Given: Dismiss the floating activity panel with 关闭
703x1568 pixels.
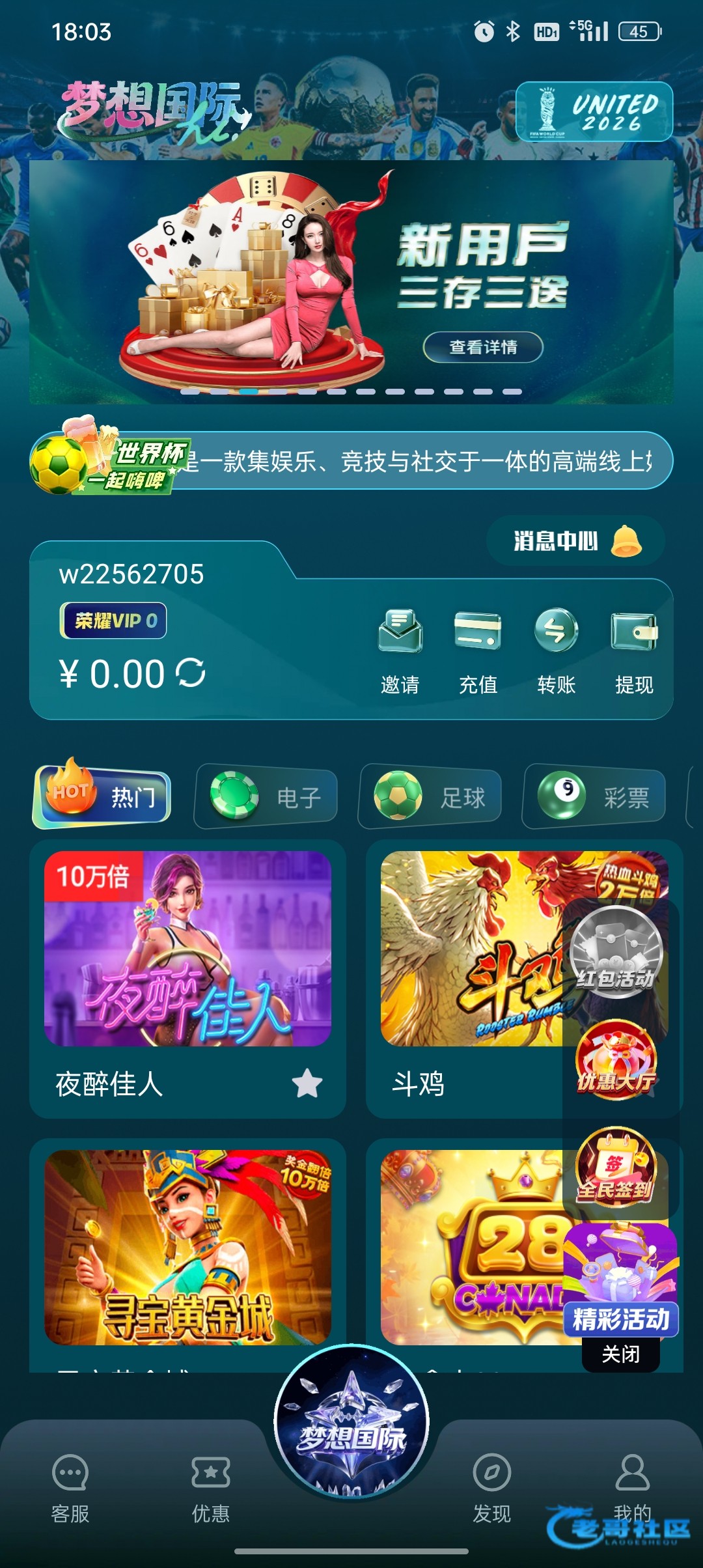Looking at the screenshot, I should tap(620, 1354).
